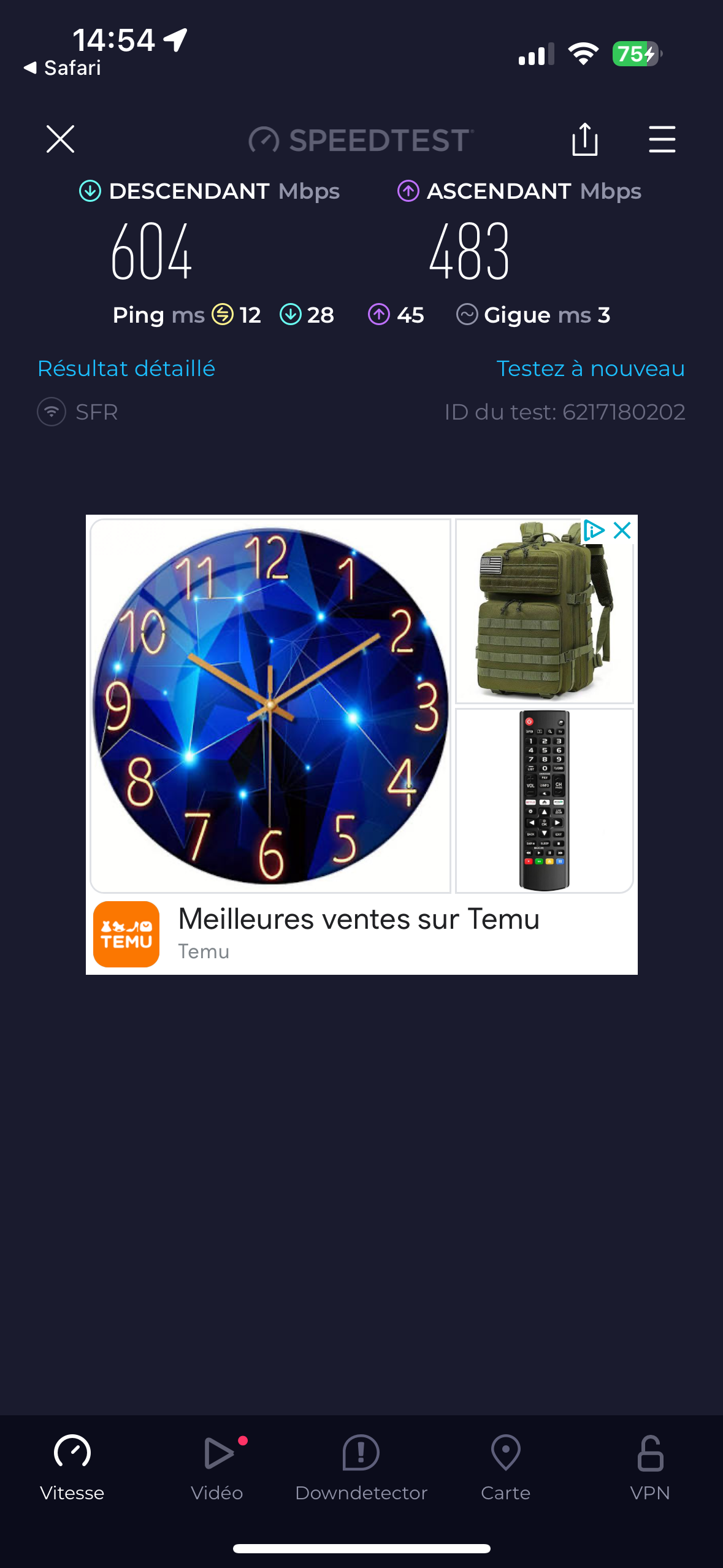Switch to the Vidéo tab
The image size is (723, 1568).
pos(217,1467)
